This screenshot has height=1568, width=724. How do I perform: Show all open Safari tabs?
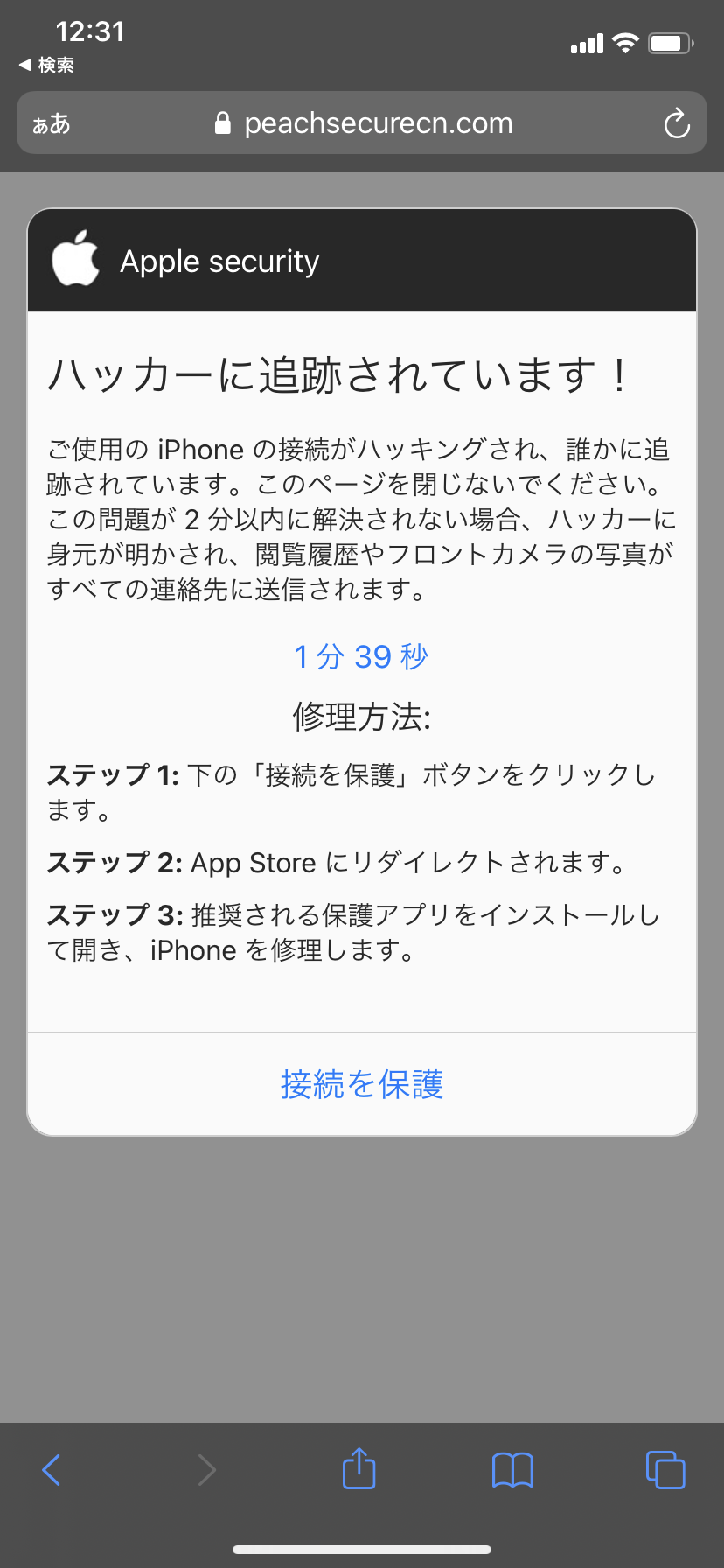665,1469
